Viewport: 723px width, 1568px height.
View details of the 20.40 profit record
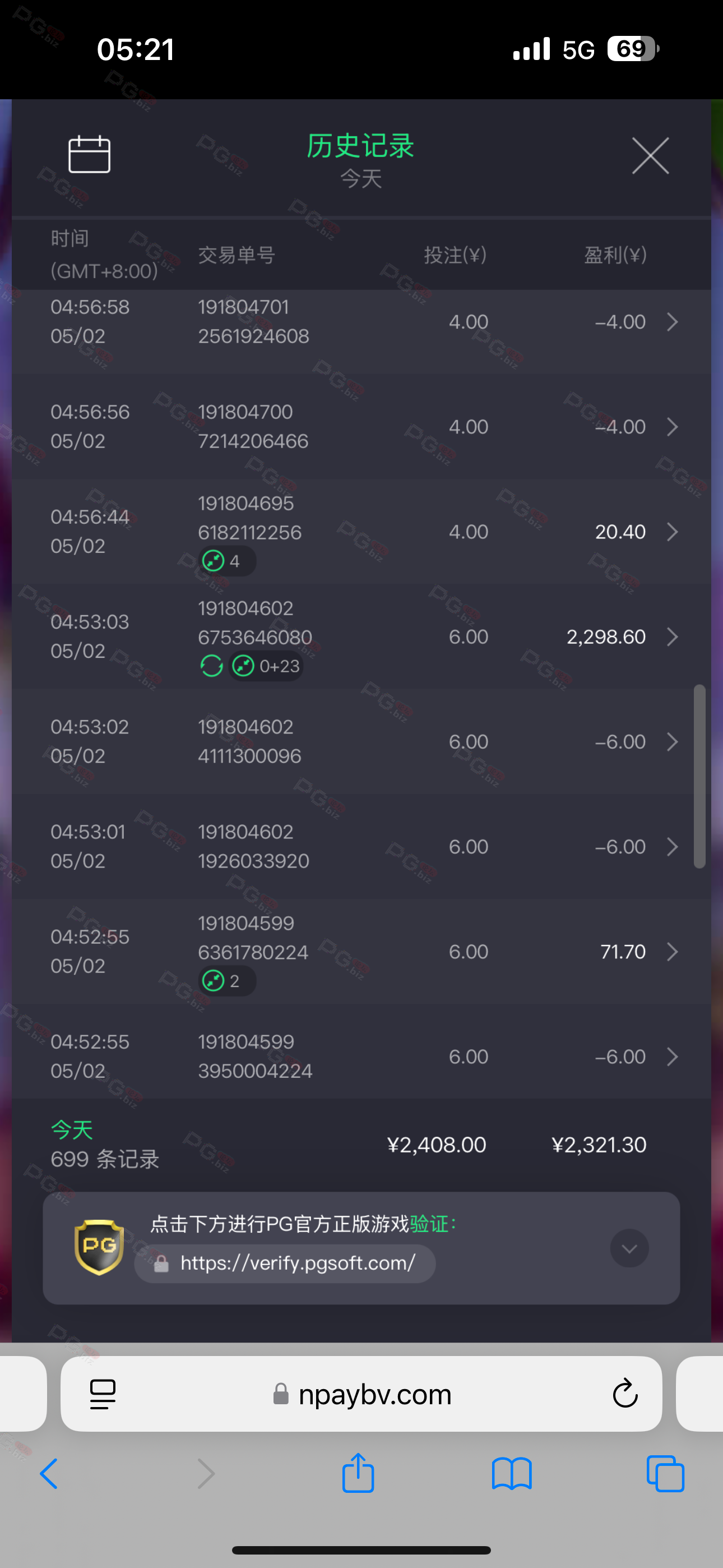tap(361, 532)
